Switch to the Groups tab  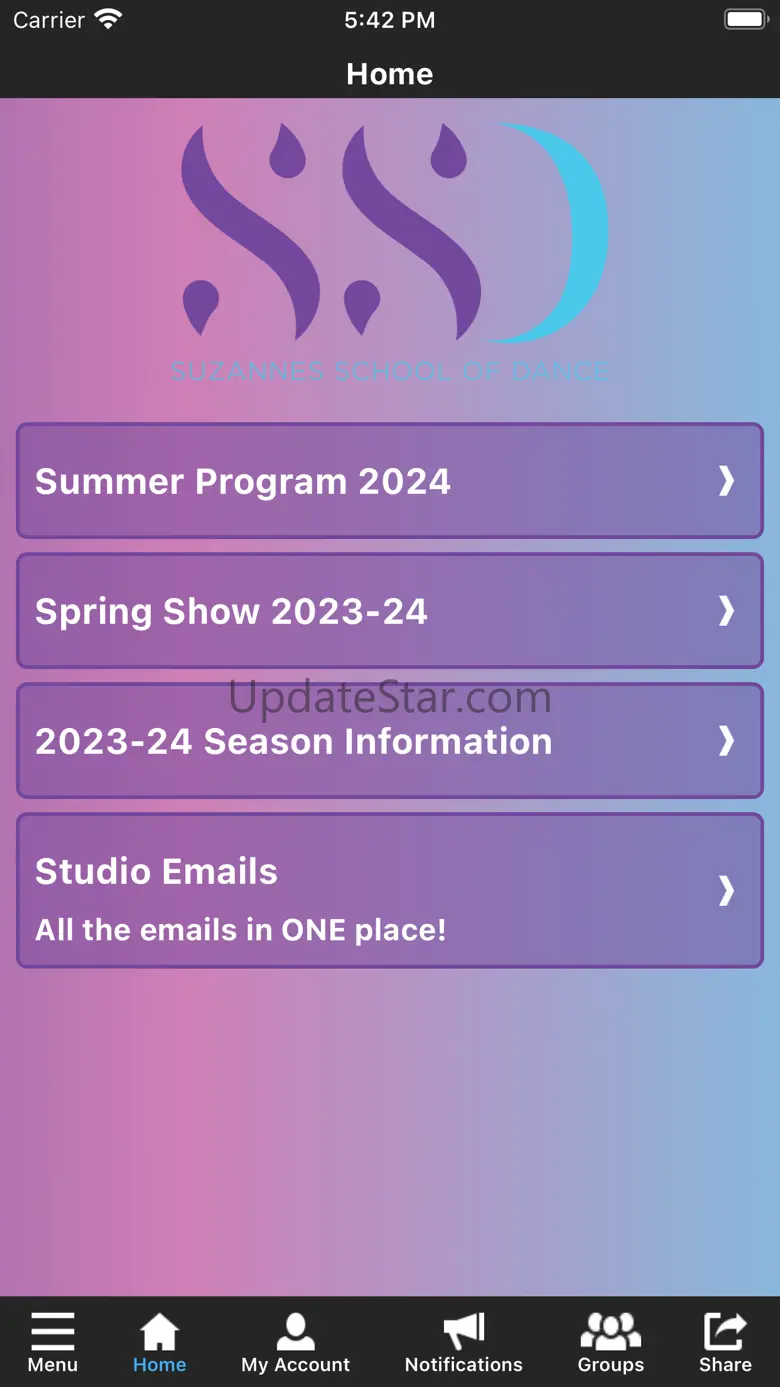pos(610,1342)
